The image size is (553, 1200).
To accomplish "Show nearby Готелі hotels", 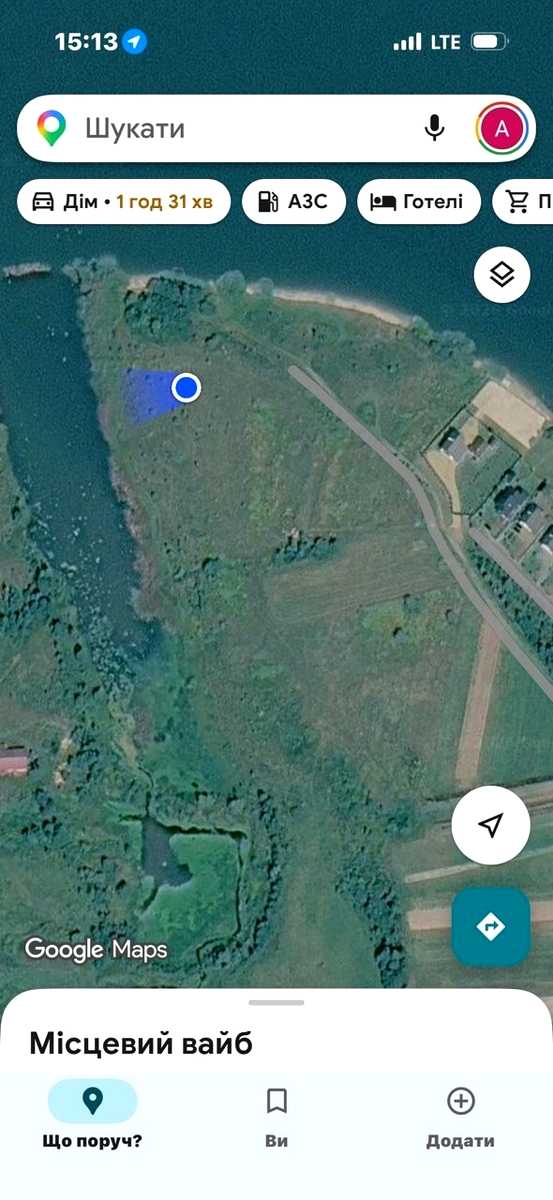I will (x=419, y=202).
